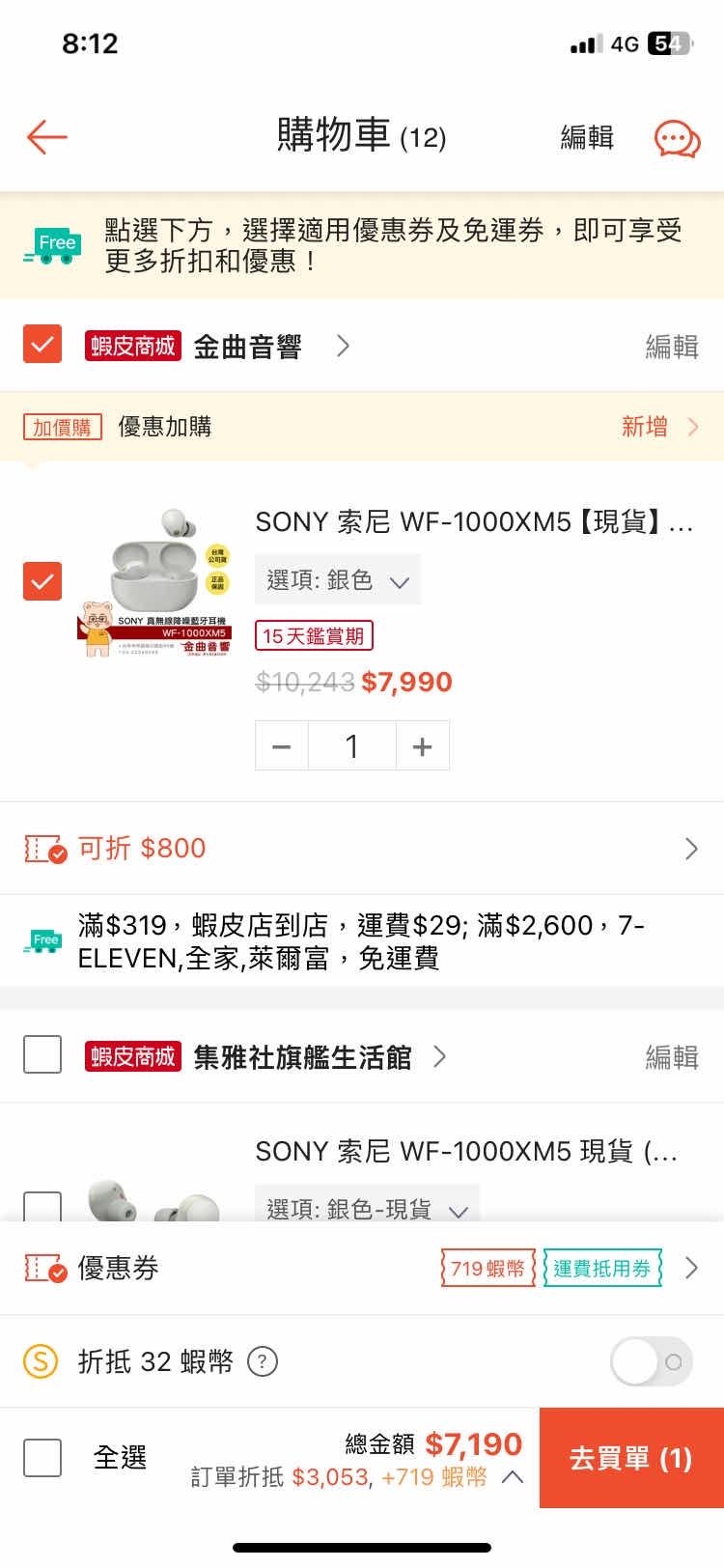Check the 全選 select-all box
Viewport: 724px width, 1568px height.
click(42, 1457)
